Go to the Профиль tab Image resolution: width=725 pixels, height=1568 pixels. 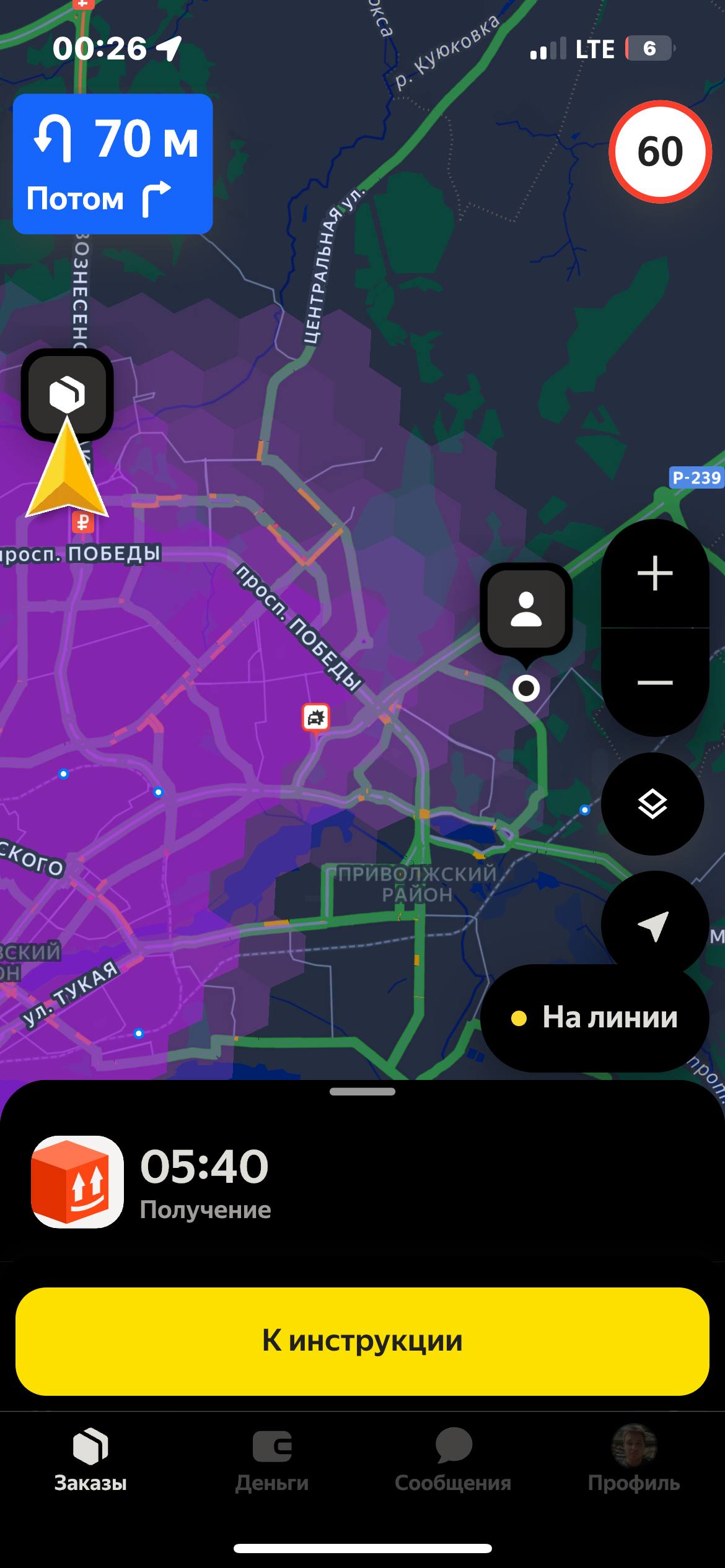(633, 1460)
